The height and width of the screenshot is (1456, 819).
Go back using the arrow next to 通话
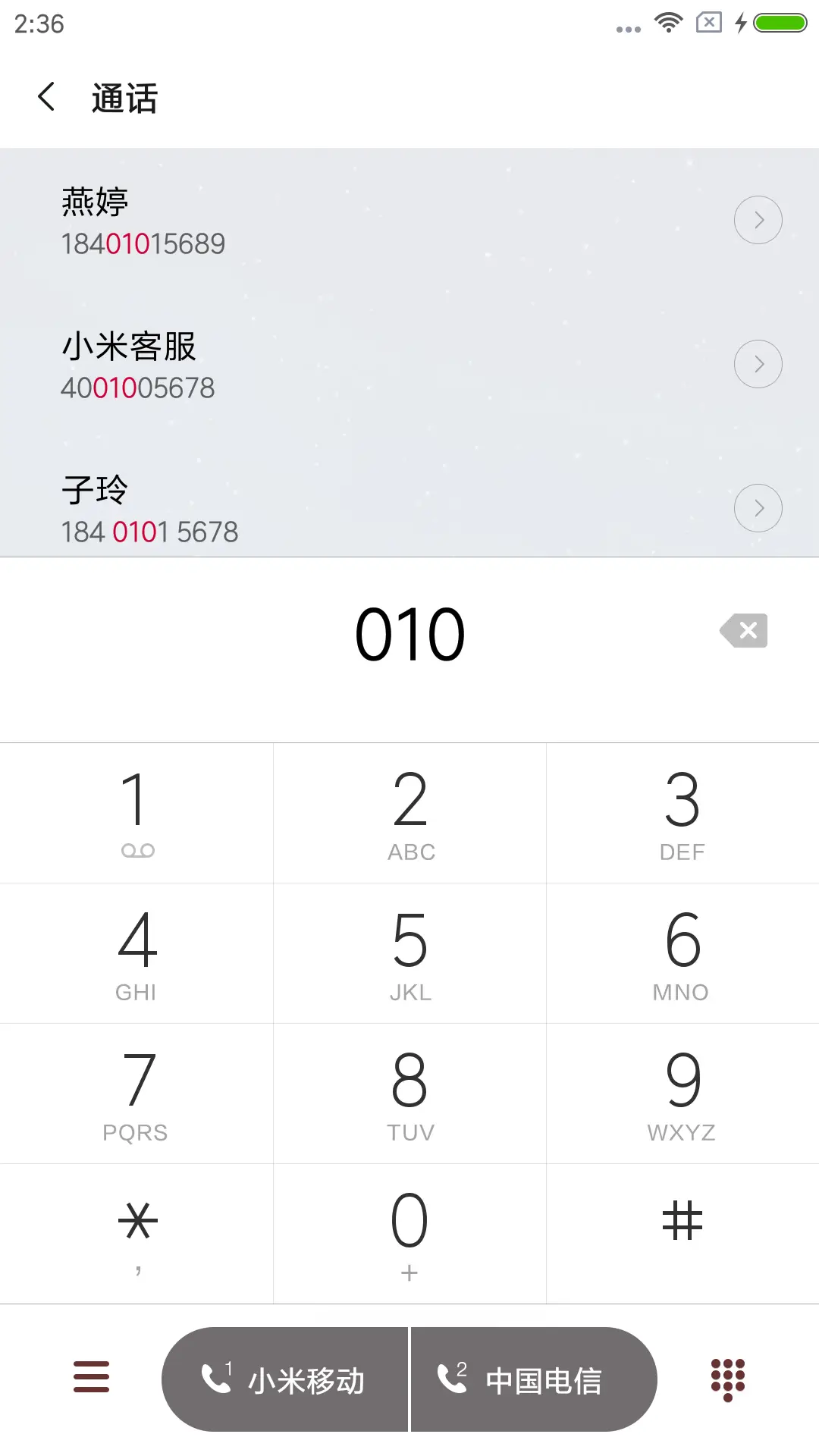45,97
